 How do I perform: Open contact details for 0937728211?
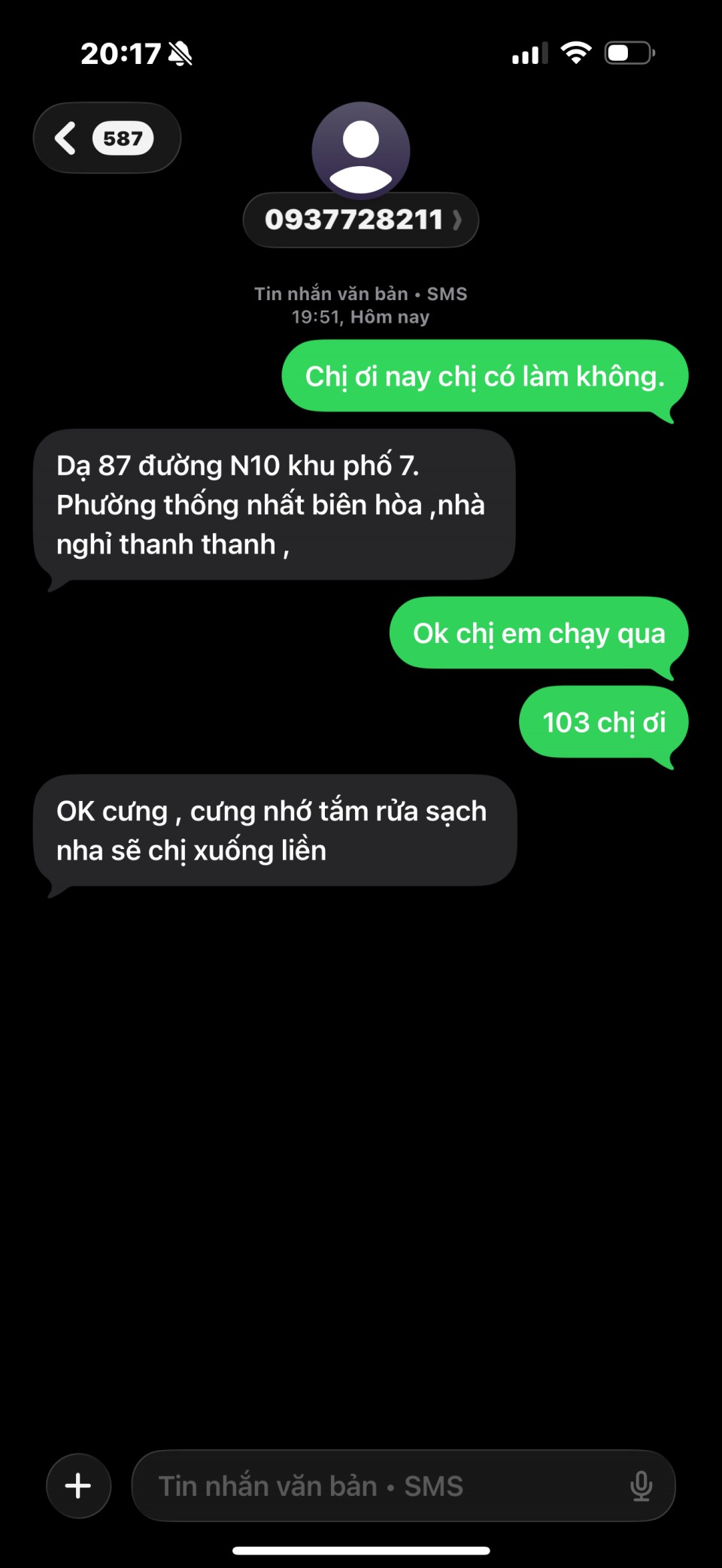(x=361, y=220)
